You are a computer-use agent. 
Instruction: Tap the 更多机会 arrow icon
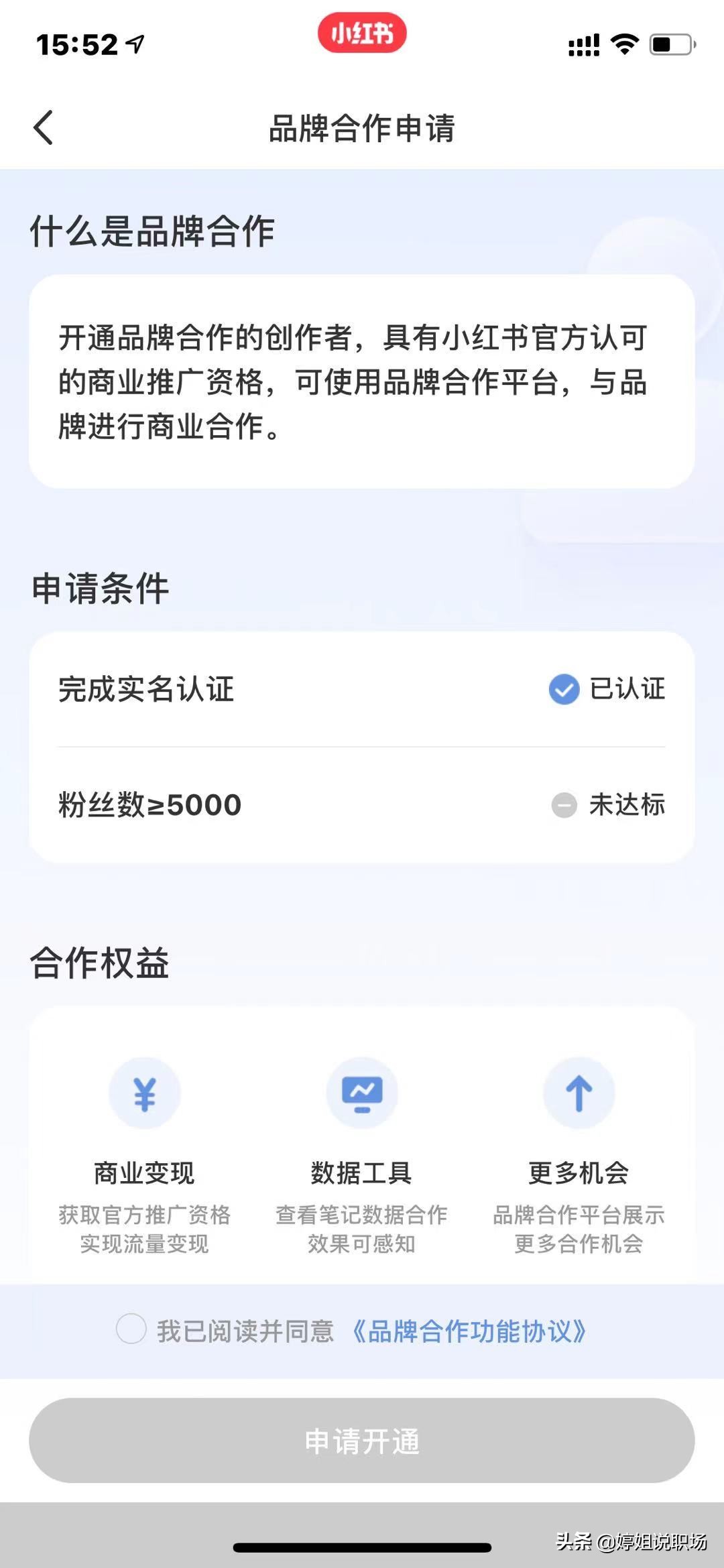coord(579,1093)
